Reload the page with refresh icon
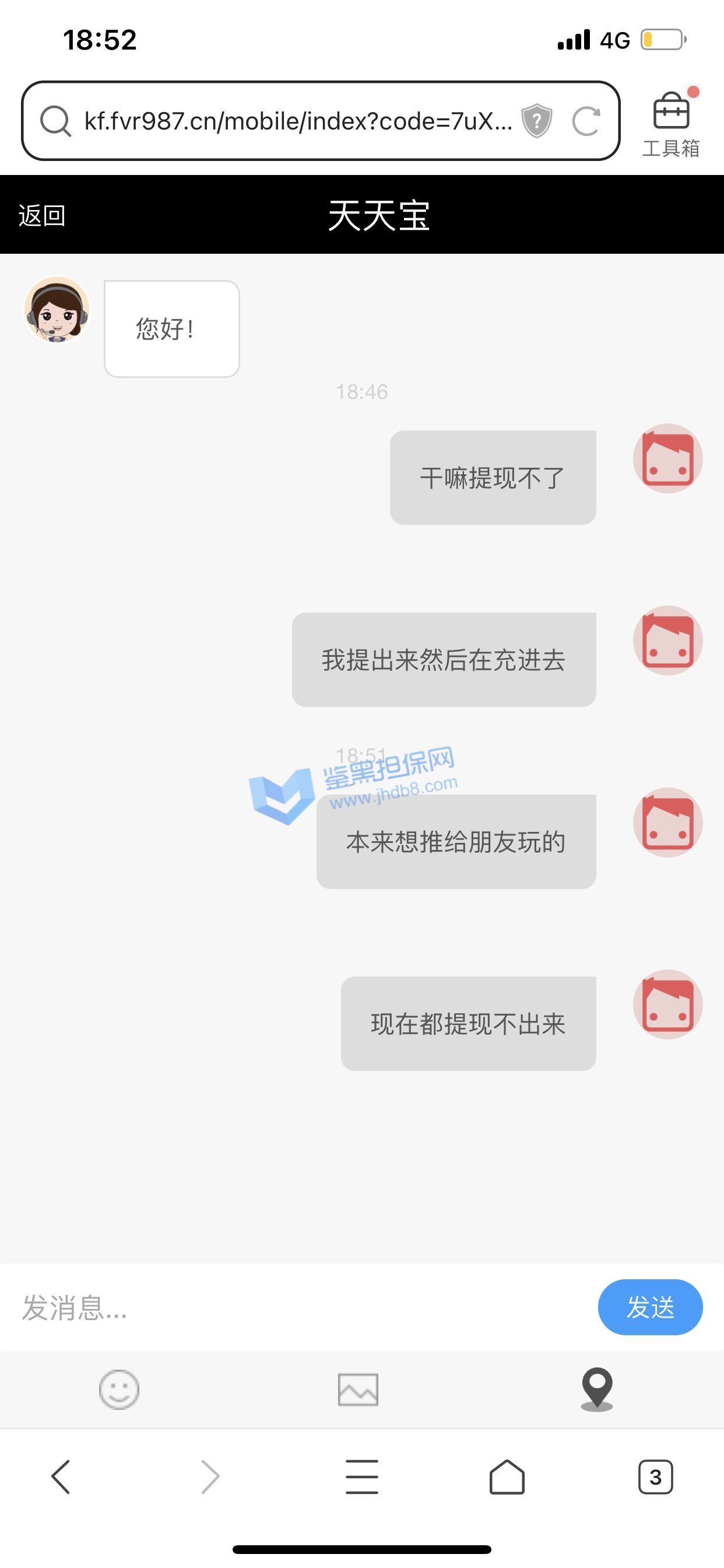The image size is (724, 1568). coord(586,121)
